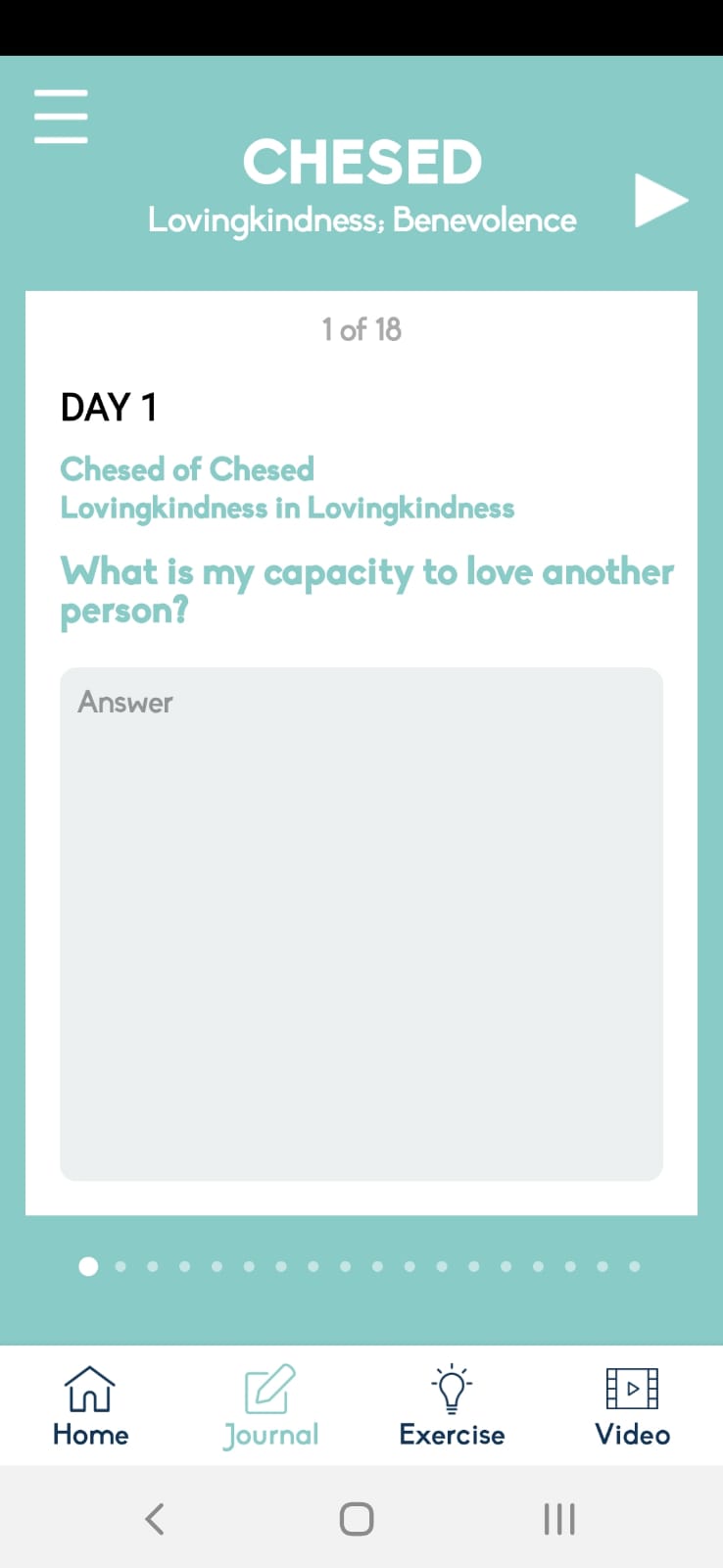Jump to the second page indicator dot
The width and height of the screenshot is (723, 1568).
pos(120,1266)
